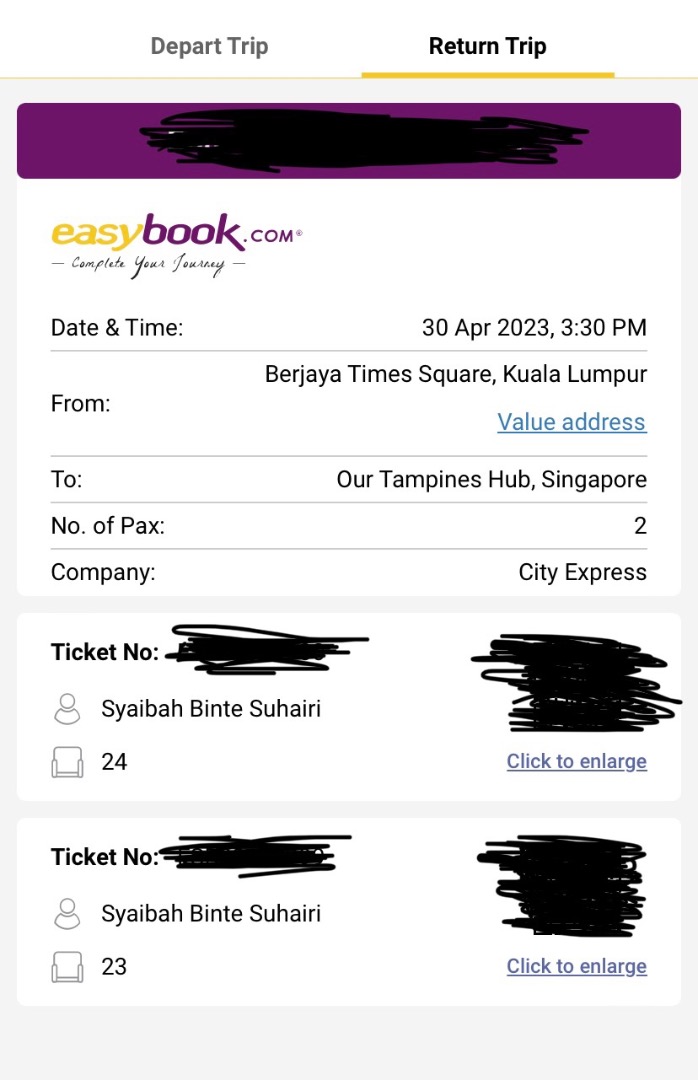Switch to the Depart Trip tab
698x1080 pixels.
click(x=209, y=46)
